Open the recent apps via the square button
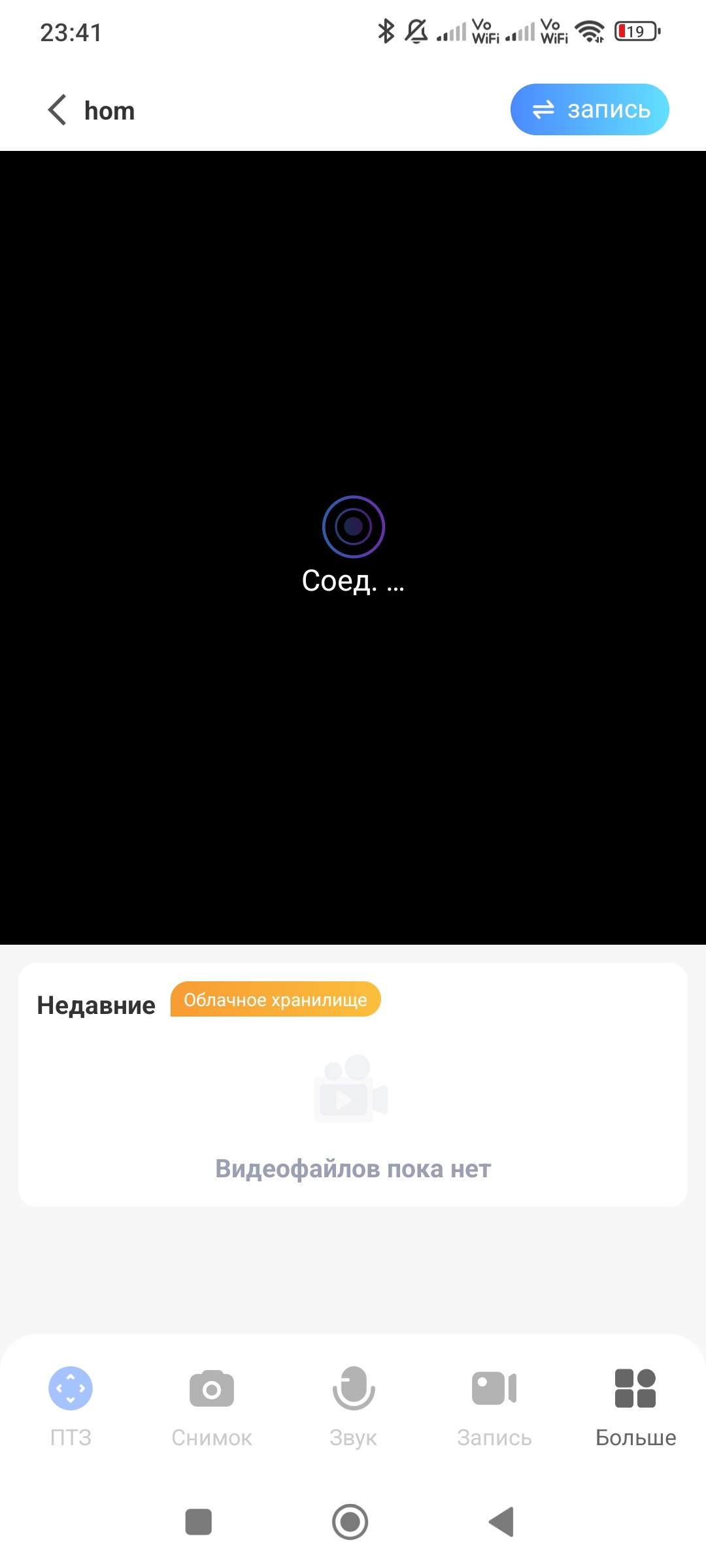The width and height of the screenshot is (706, 1568). point(199,1522)
